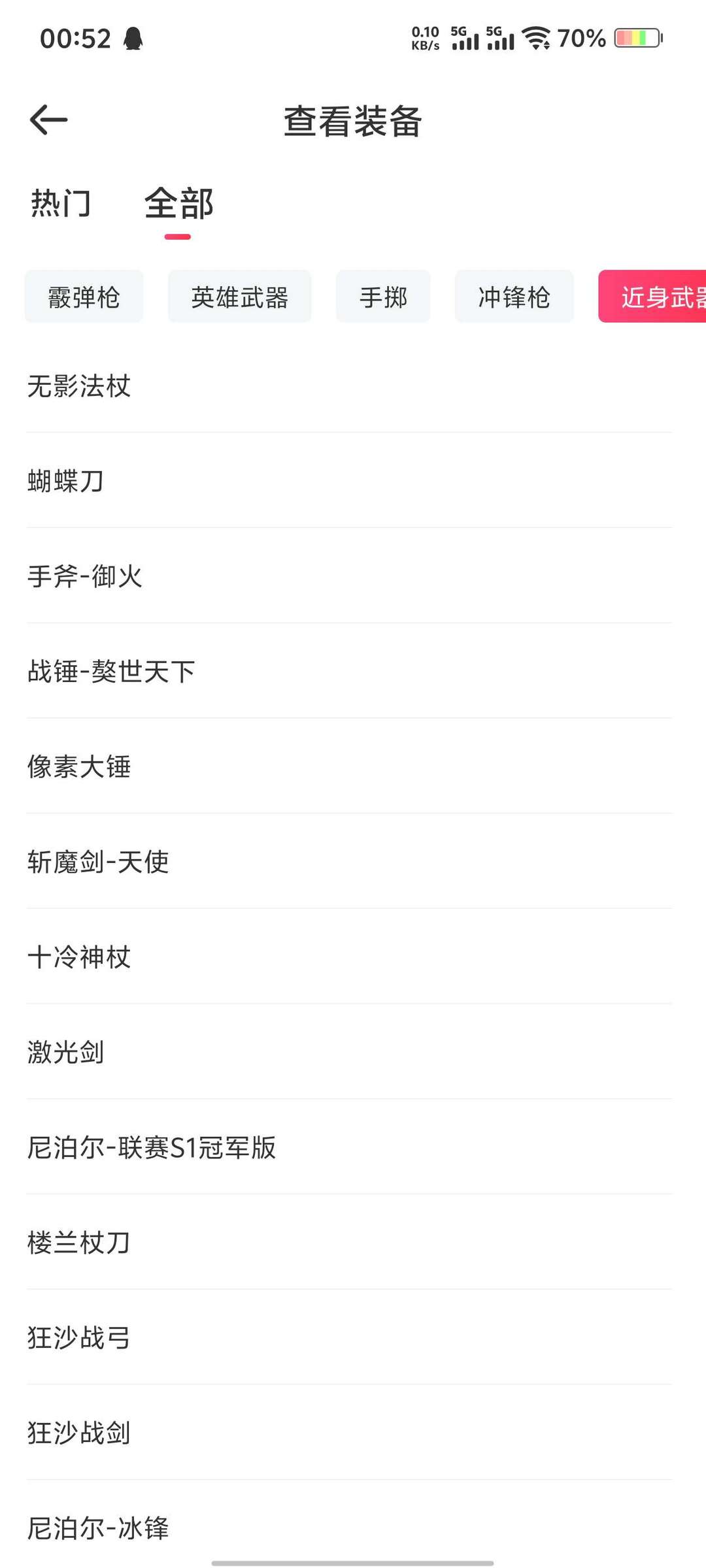Select the 狂沙战剑 row

349,1433
